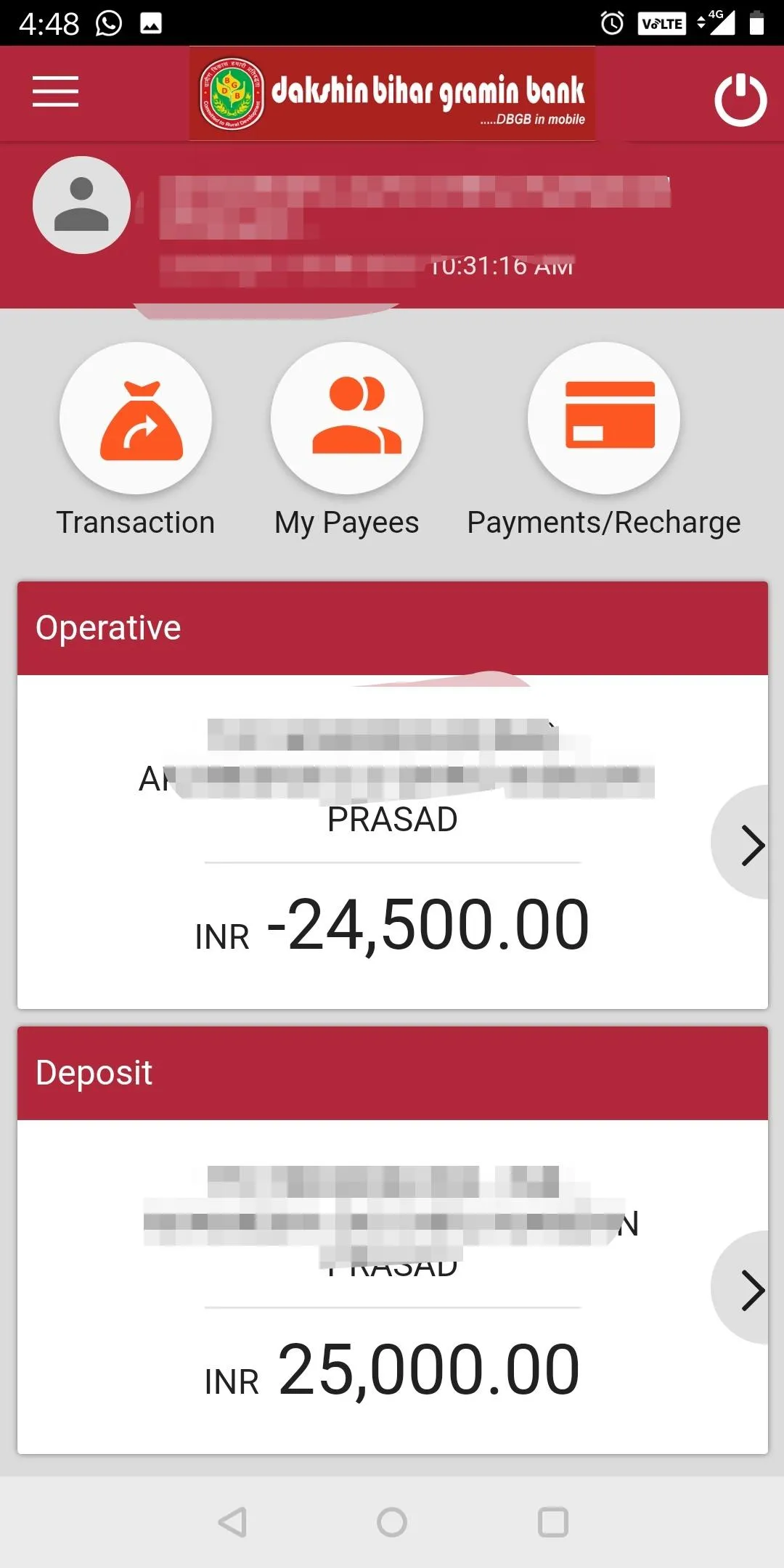Expand Operative account details chevron
The width and height of the screenshot is (784, 1568).
(751, 846)
